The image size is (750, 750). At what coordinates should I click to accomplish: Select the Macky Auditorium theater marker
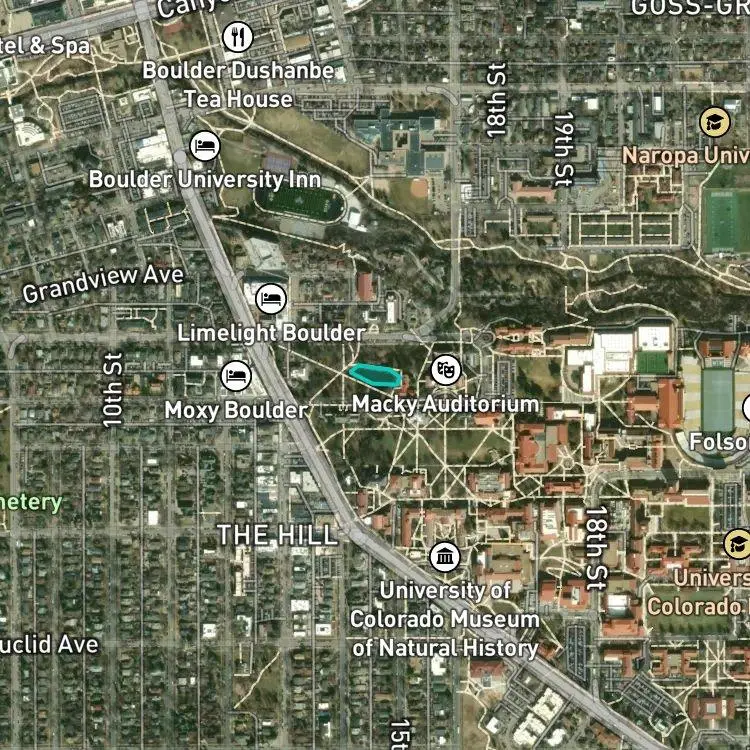[446, 370]
